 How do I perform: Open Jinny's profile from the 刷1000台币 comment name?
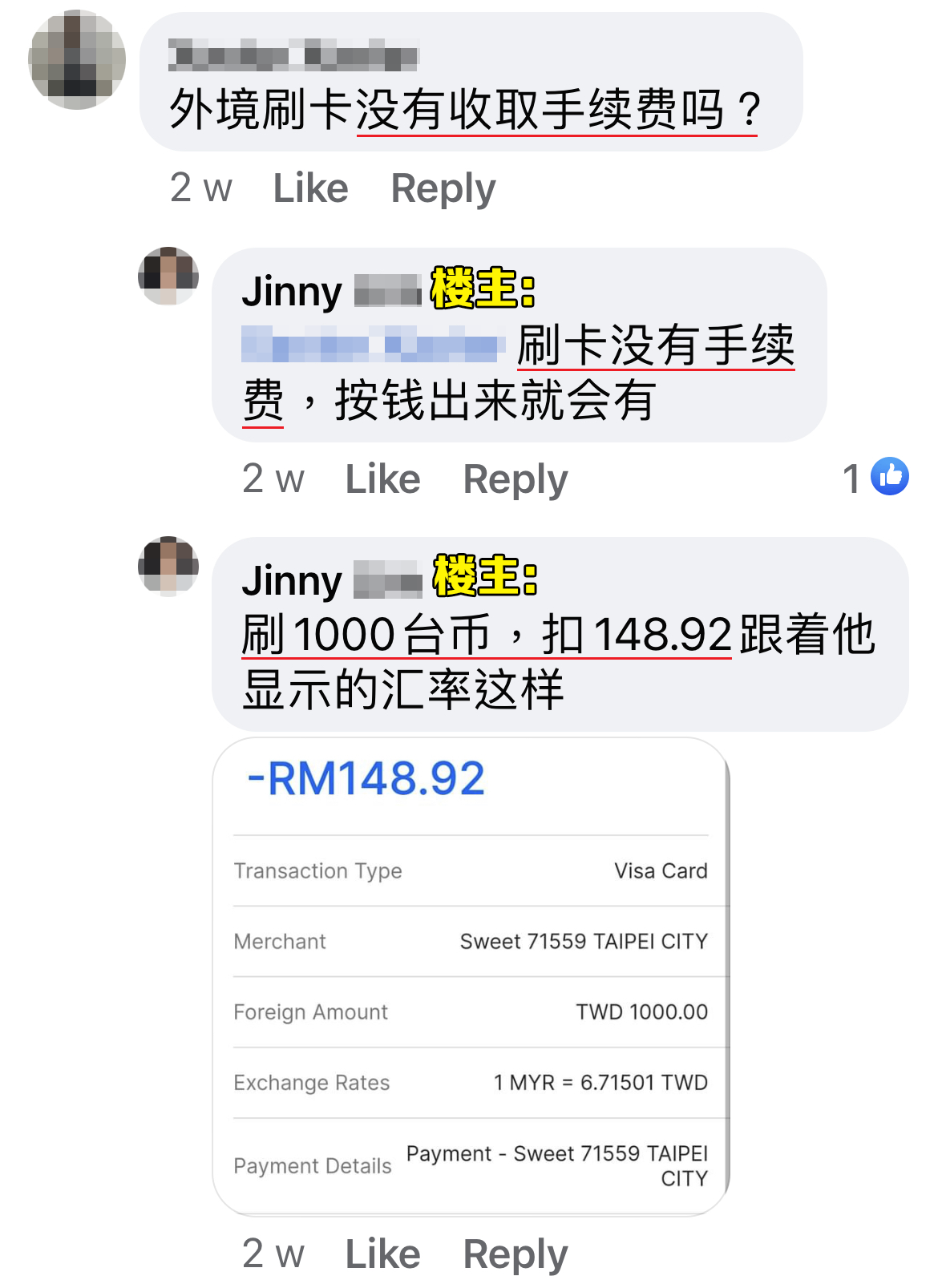[292, 580]
